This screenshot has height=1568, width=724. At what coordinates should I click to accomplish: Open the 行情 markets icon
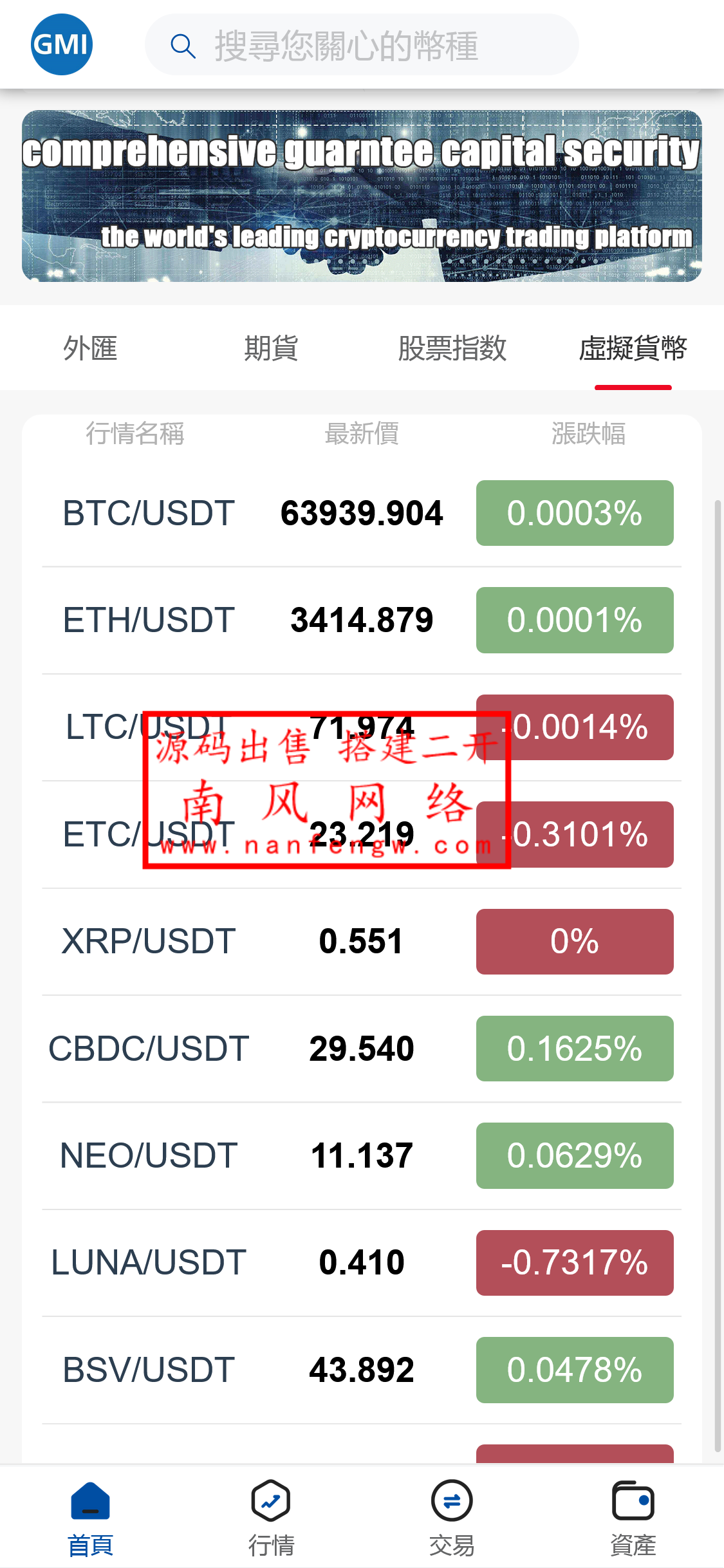pos(271,1500)
